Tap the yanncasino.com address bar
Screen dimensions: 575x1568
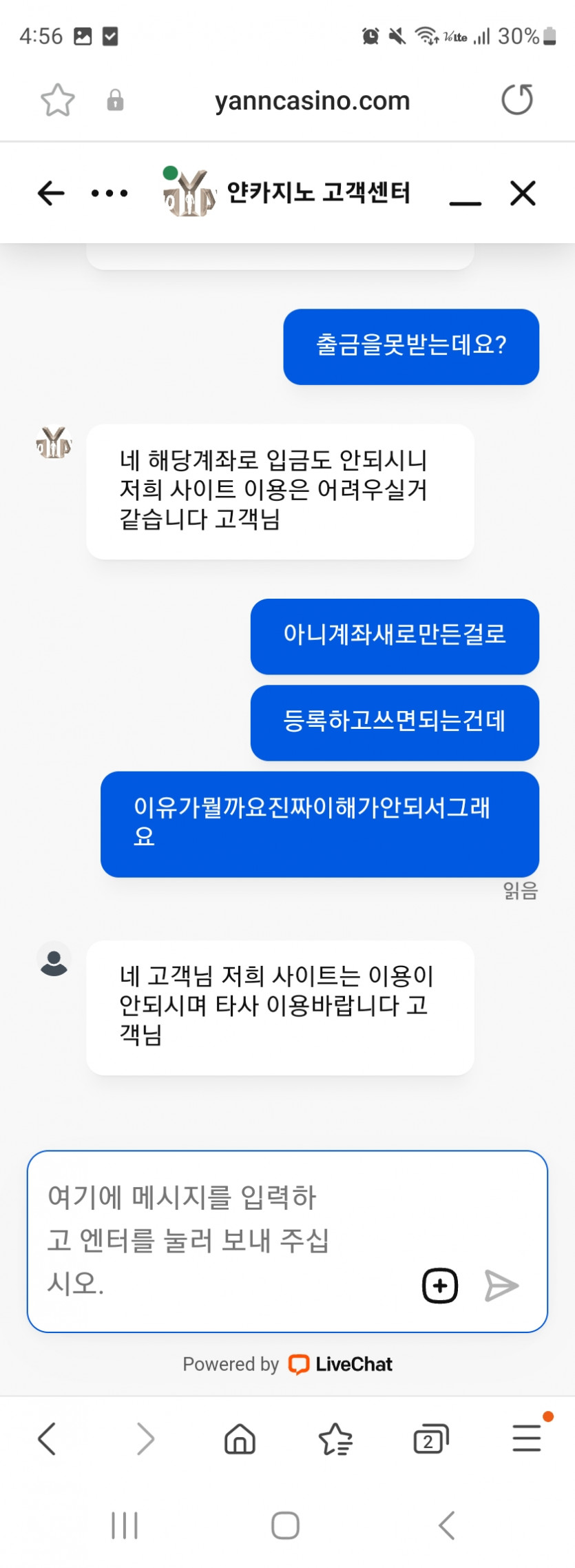pyautogui.click(x=312, y=101)
